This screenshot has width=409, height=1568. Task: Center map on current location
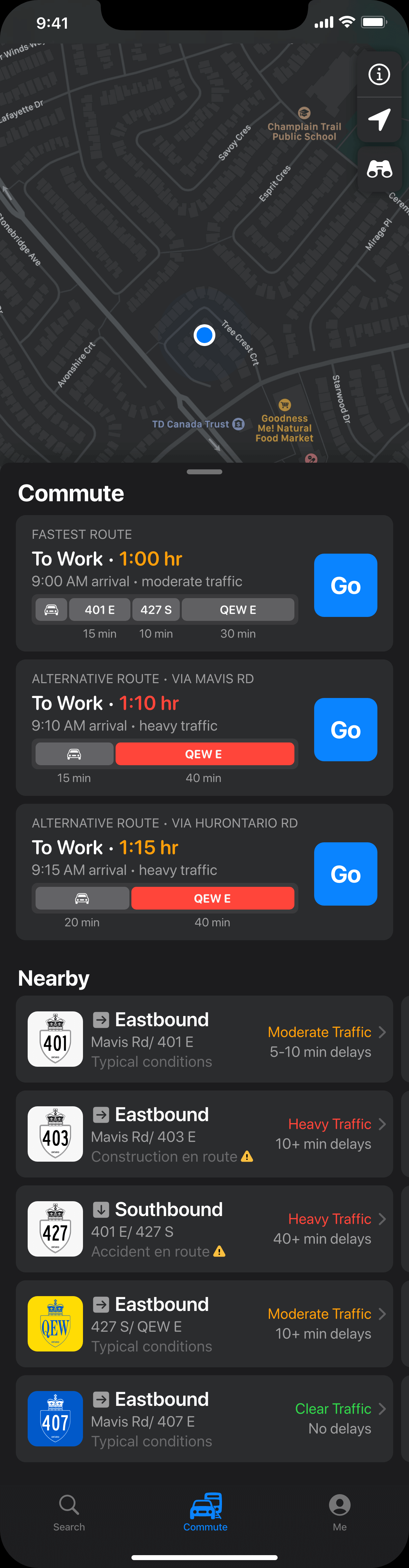tap(379, 120)
